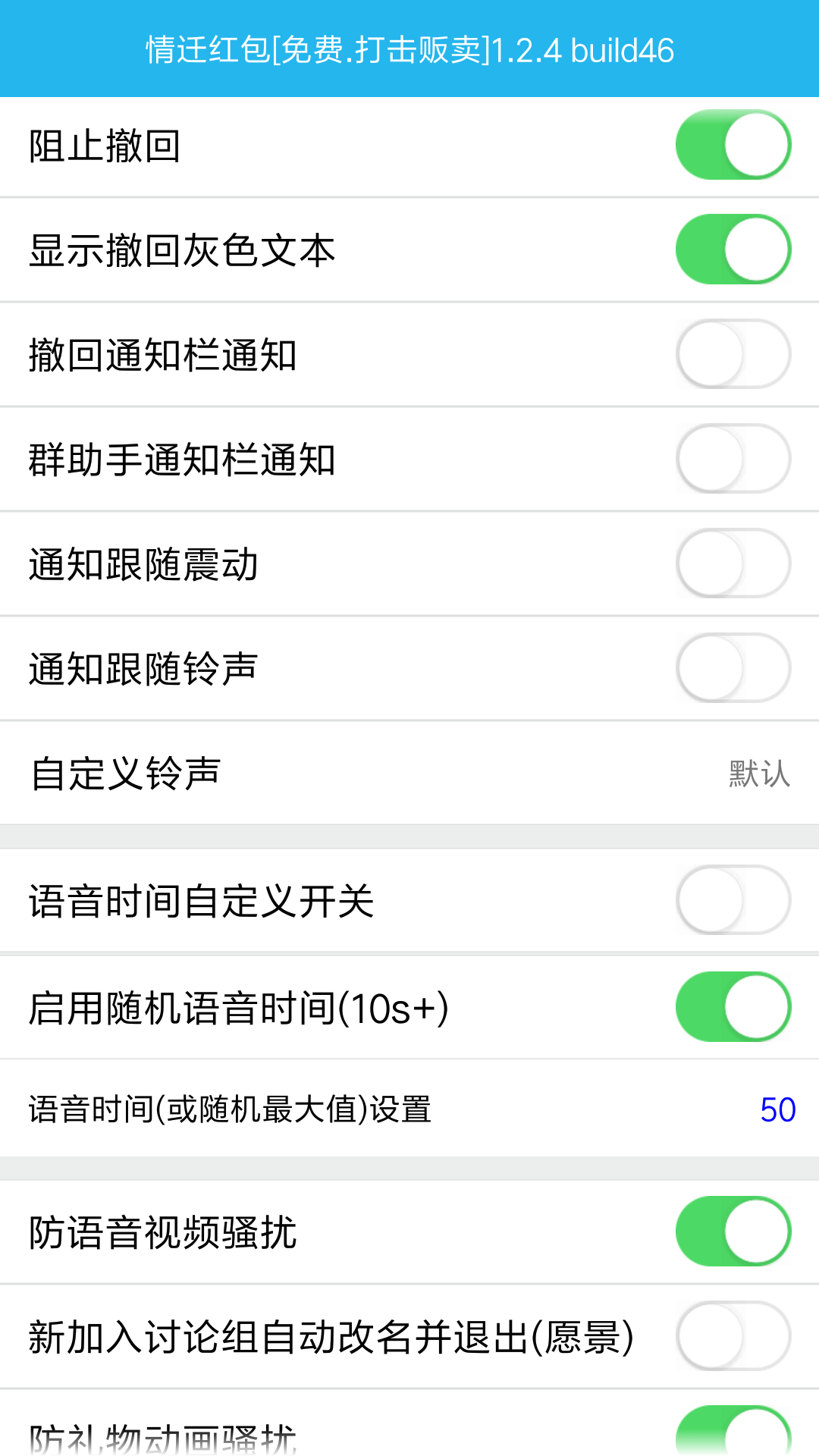819x1456 pixels.
Task: Toggle the 防礼物动画骚扰 switch
Action: tap(733, 1433)
